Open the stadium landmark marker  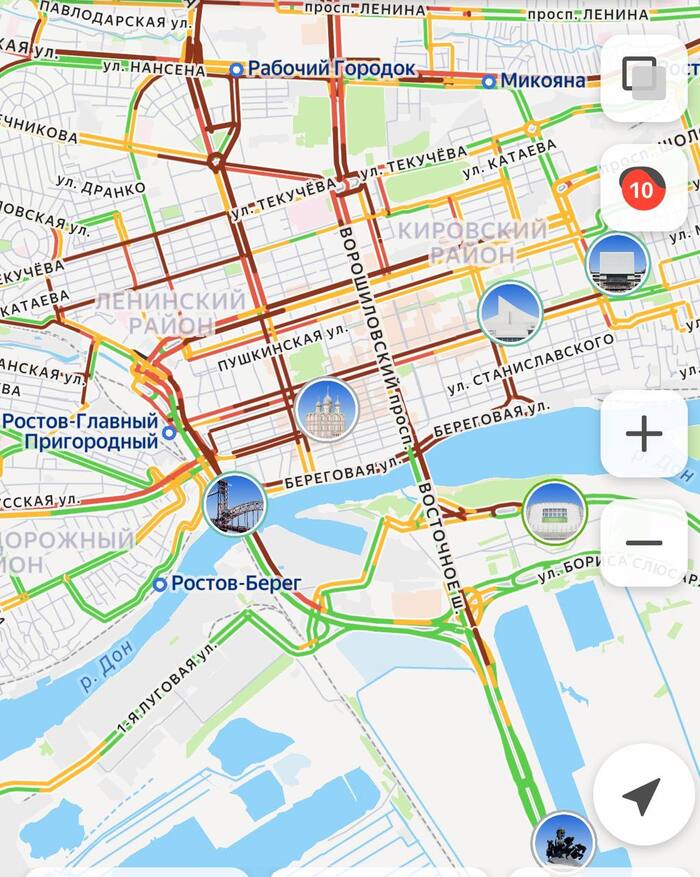click(x=554, y=512)
